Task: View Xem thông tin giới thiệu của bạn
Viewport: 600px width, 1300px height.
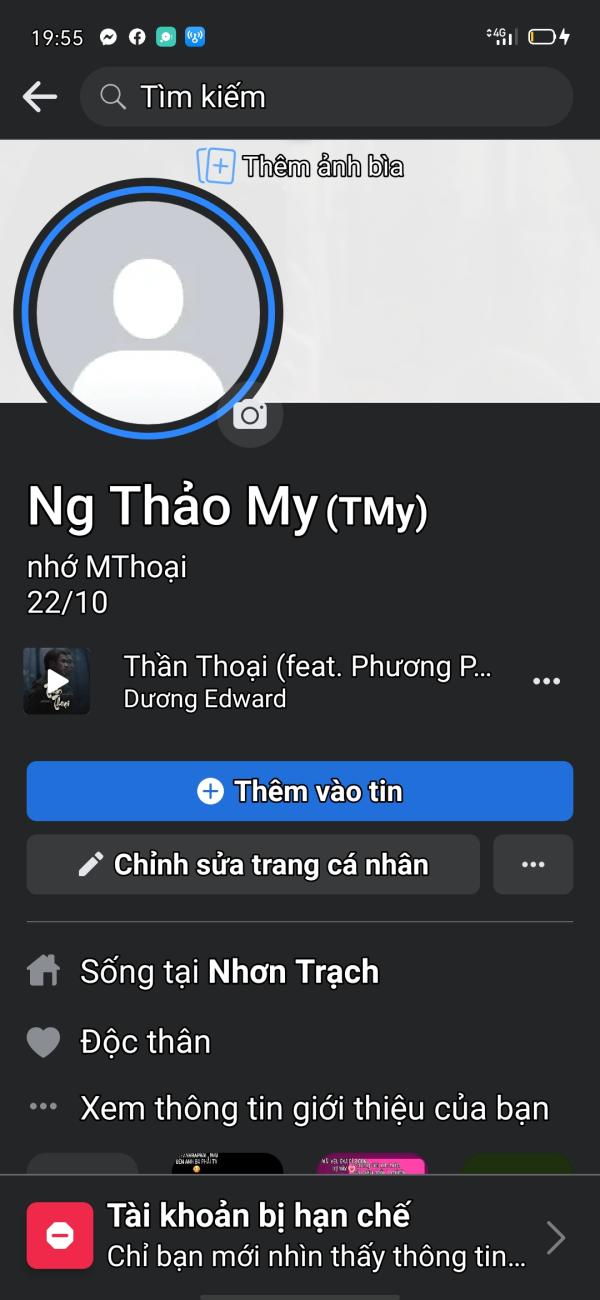Action: [314, 1108]
